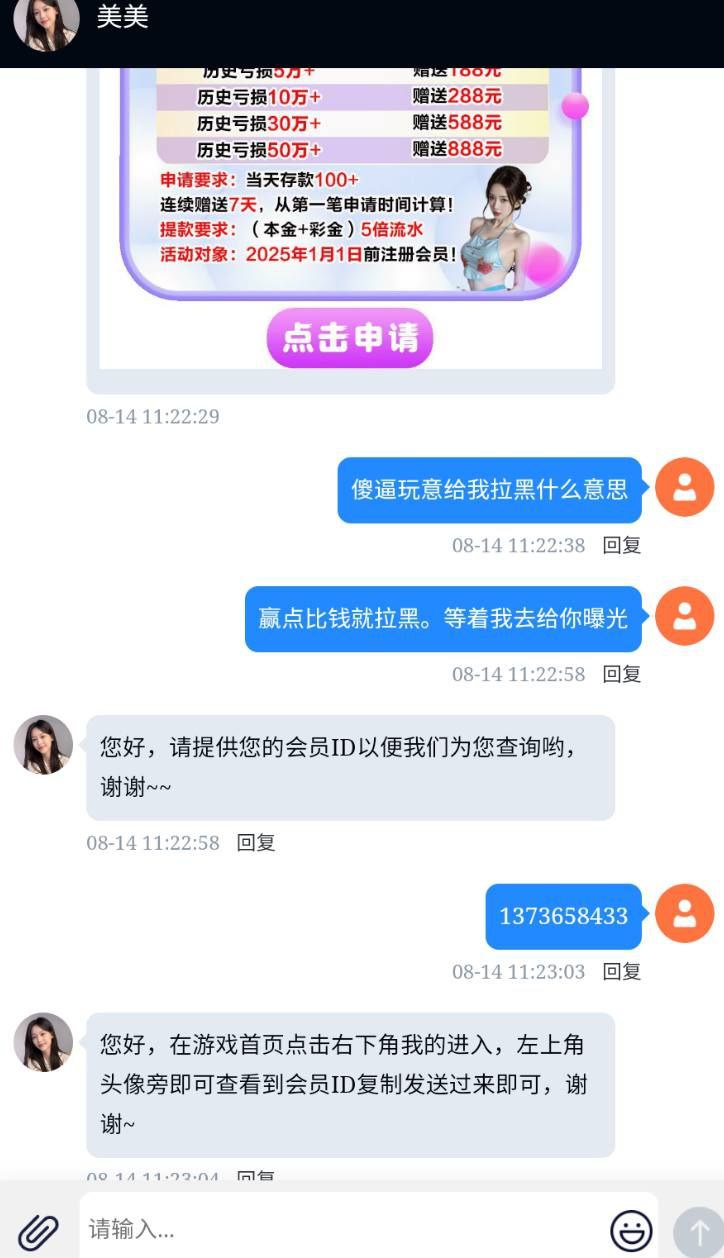The image size is (724, 1258).
Task: Focus the 请输入 message field
Action: coord(340,1229)
